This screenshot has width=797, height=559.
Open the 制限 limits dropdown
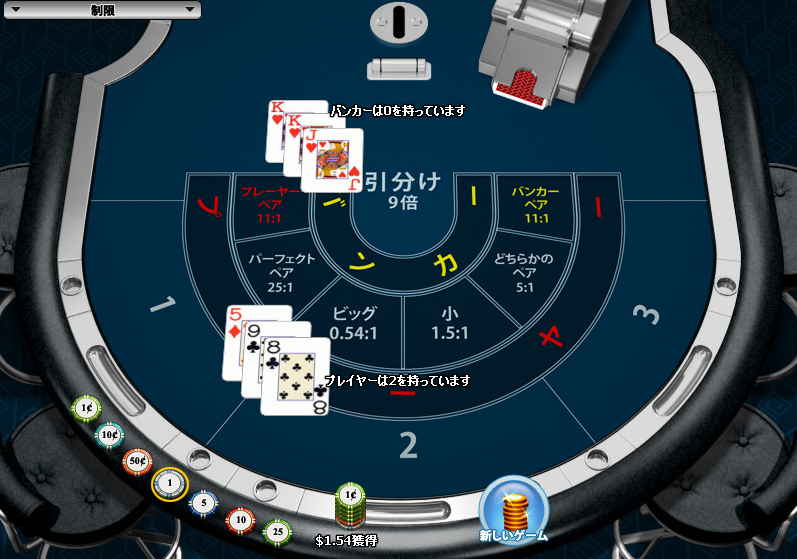coord(100,10)
